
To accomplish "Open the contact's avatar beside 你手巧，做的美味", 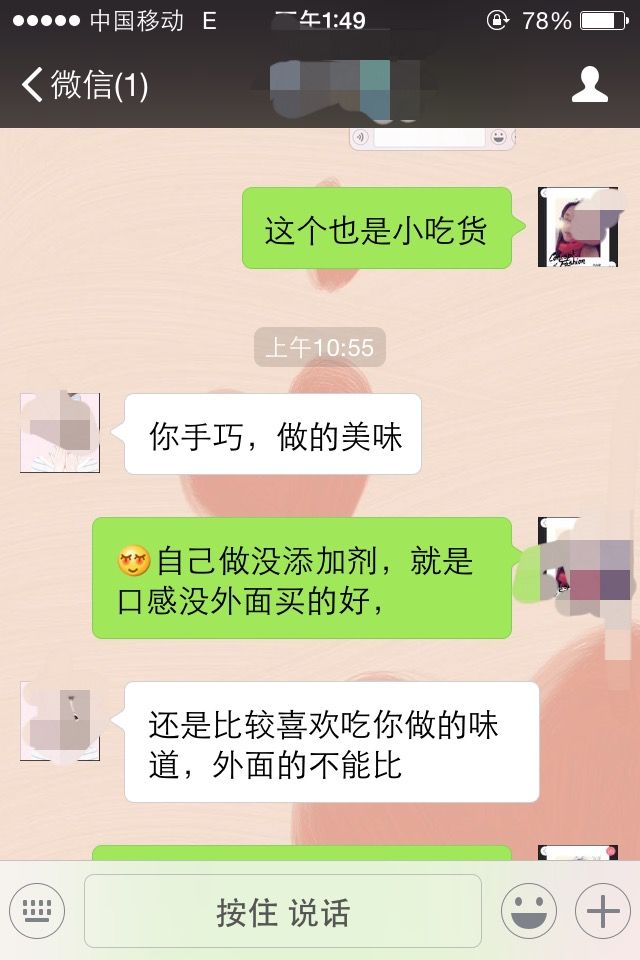I will (x=60, y=433).
